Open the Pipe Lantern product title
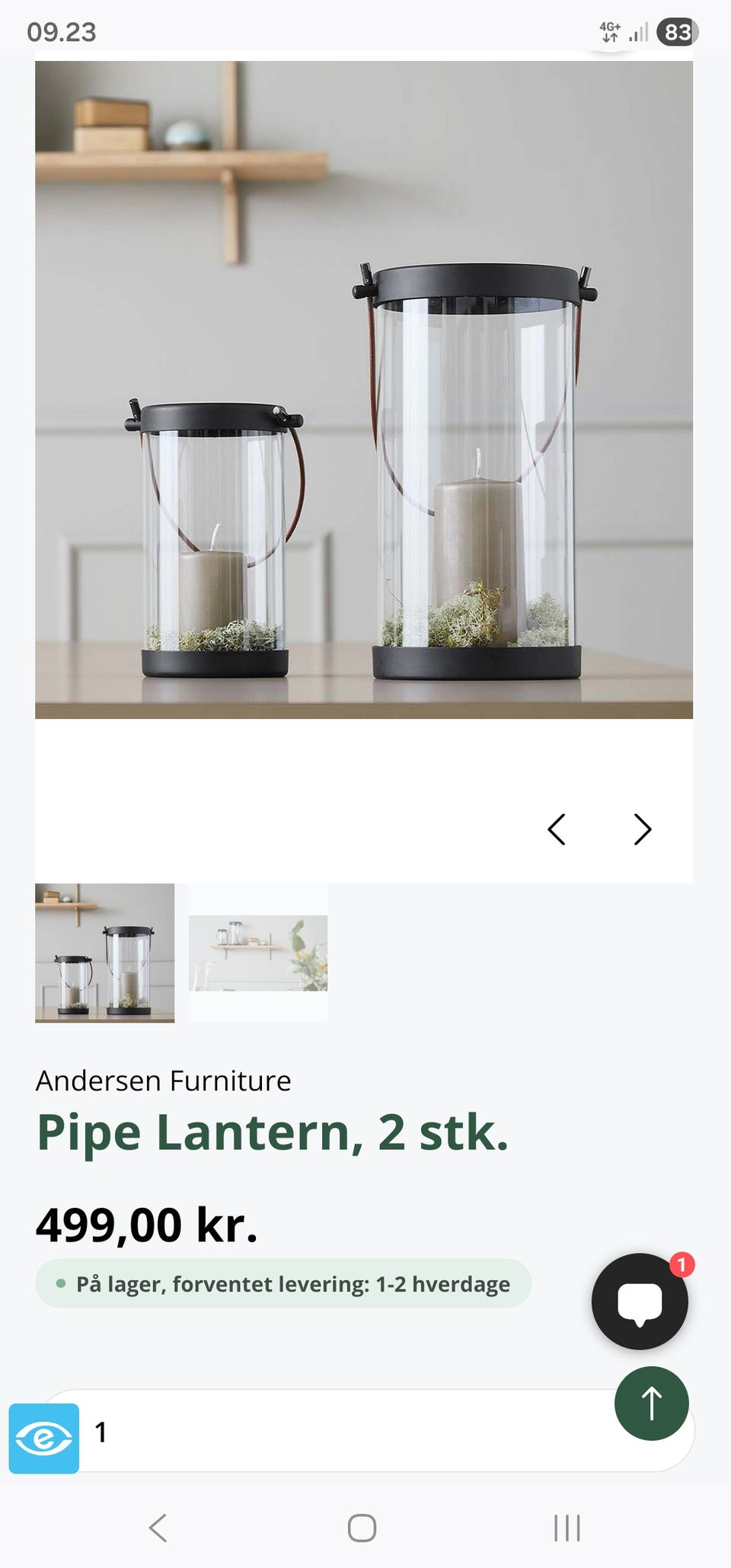 tap(273, 1132)
